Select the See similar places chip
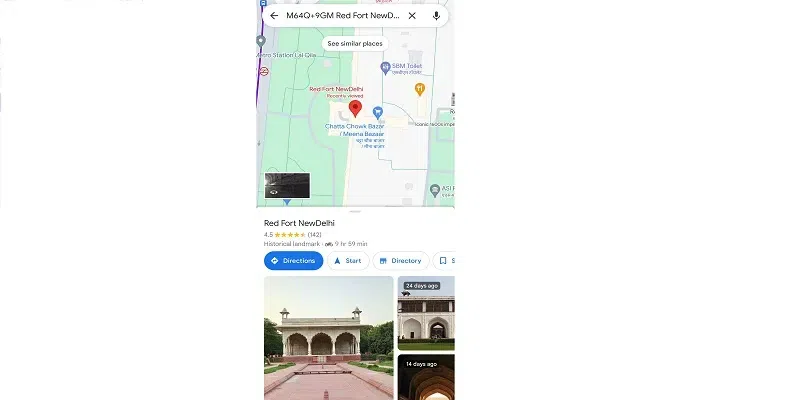 pyautogui.click(x=354, y=44)
